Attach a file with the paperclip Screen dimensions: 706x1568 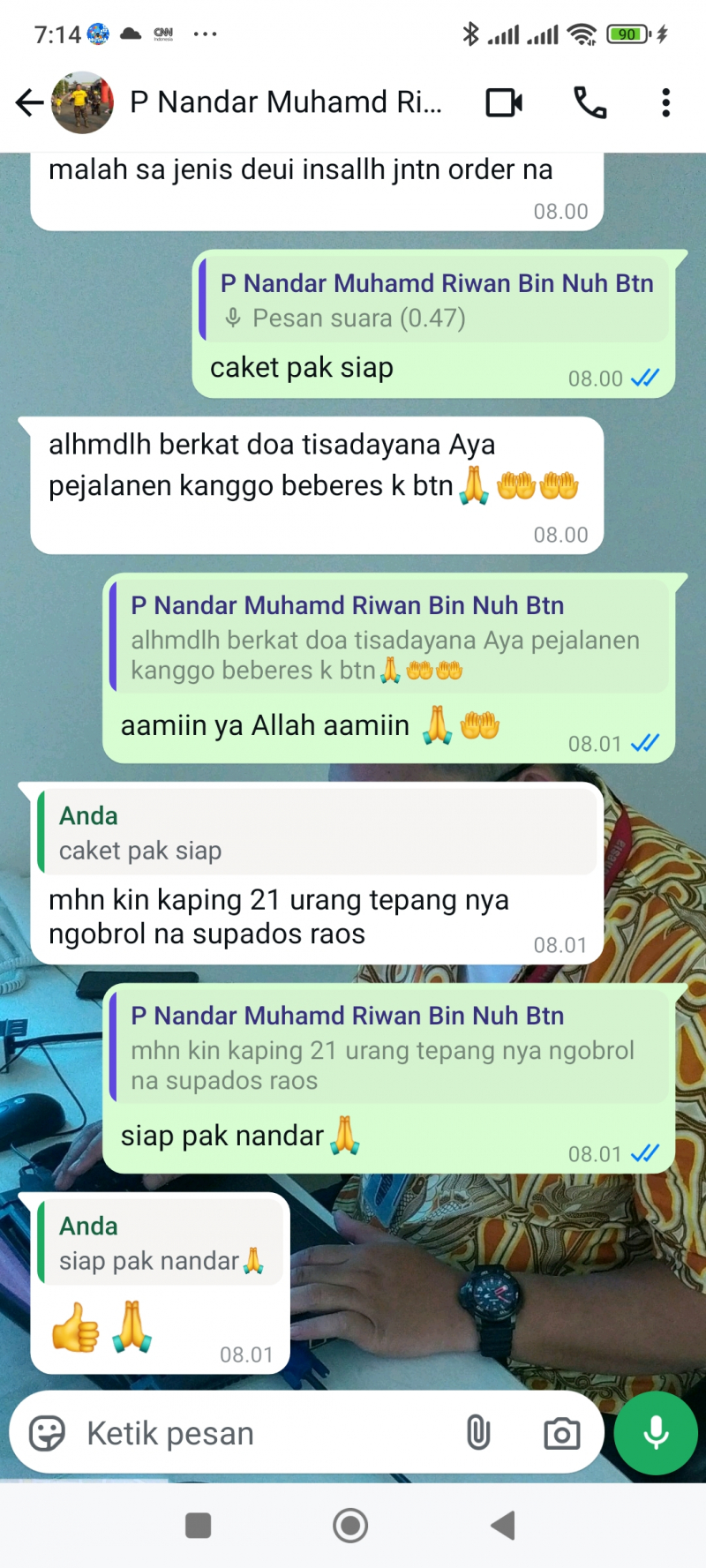tap(477, 1433)
